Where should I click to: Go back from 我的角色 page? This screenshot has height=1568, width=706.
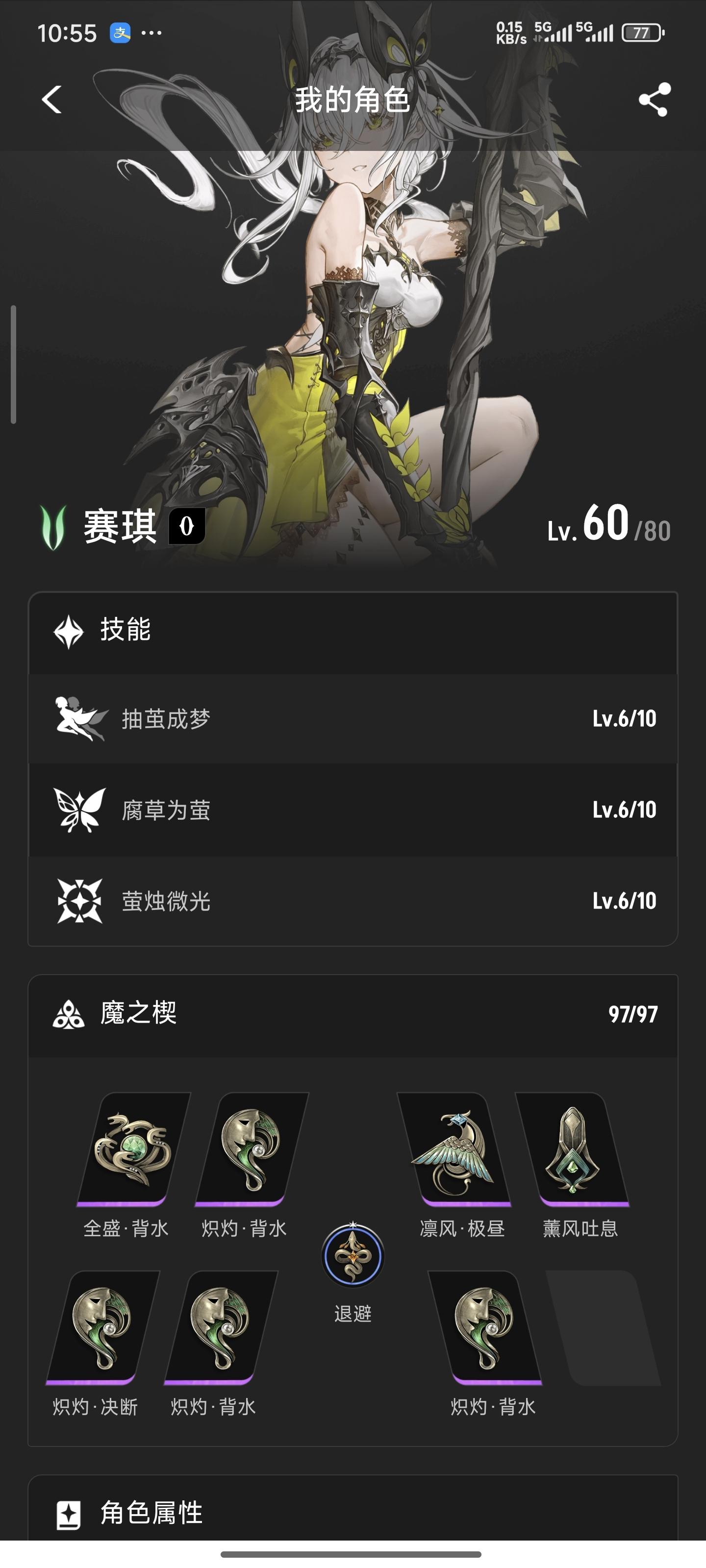[52, 99]
